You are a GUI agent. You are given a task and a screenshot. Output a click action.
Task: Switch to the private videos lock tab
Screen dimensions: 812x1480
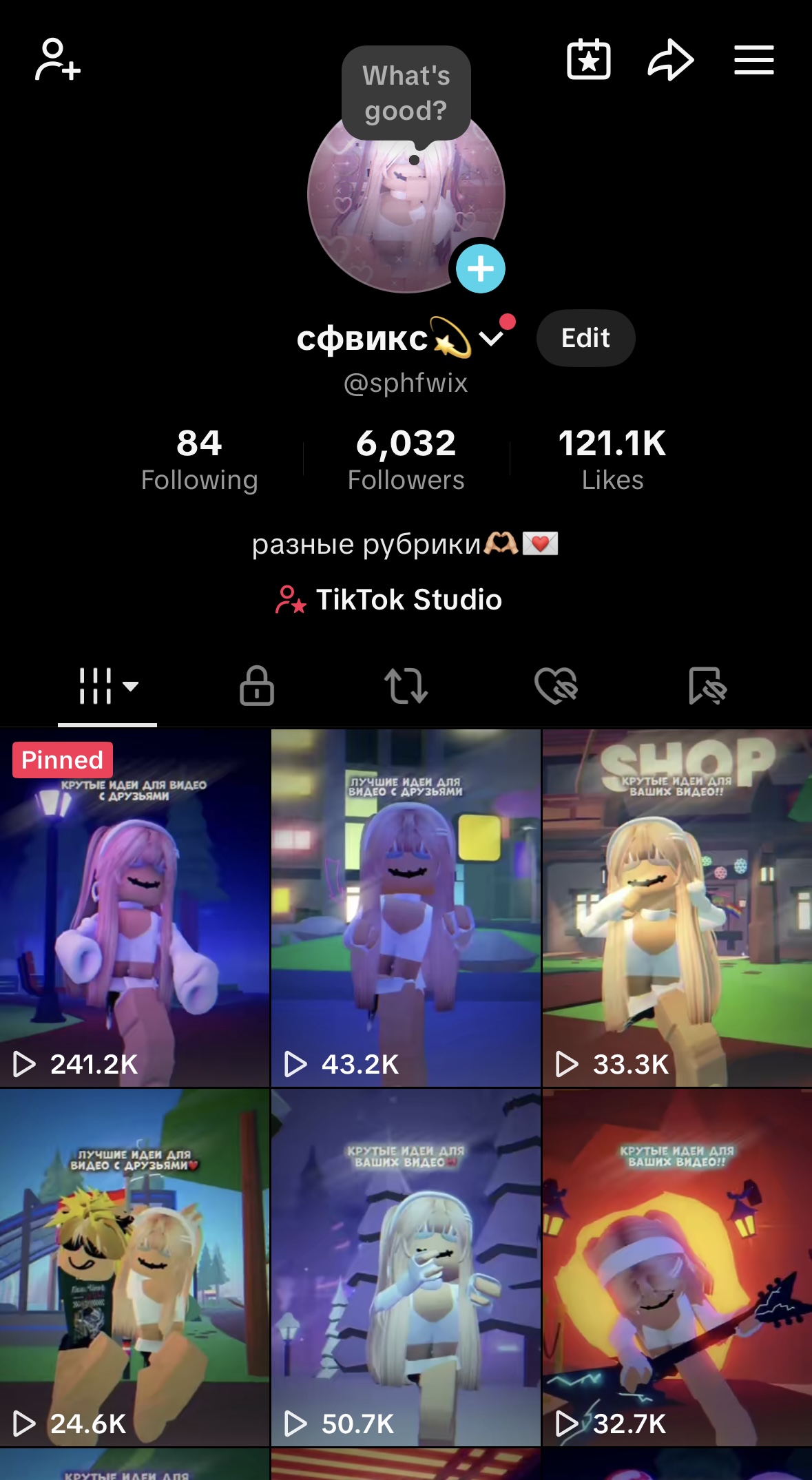257,686
